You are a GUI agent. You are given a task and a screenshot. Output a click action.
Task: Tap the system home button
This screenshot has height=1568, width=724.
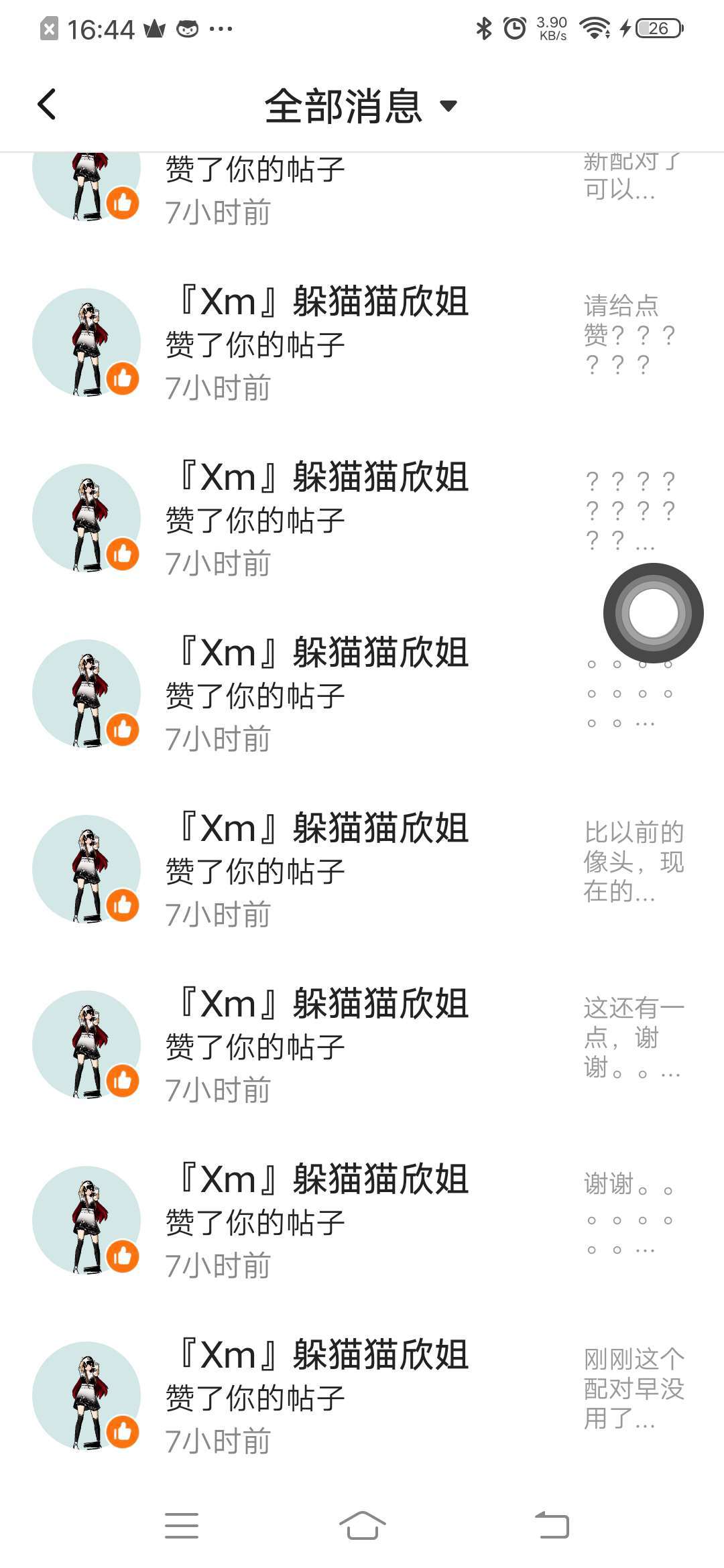coord(362,1526)
